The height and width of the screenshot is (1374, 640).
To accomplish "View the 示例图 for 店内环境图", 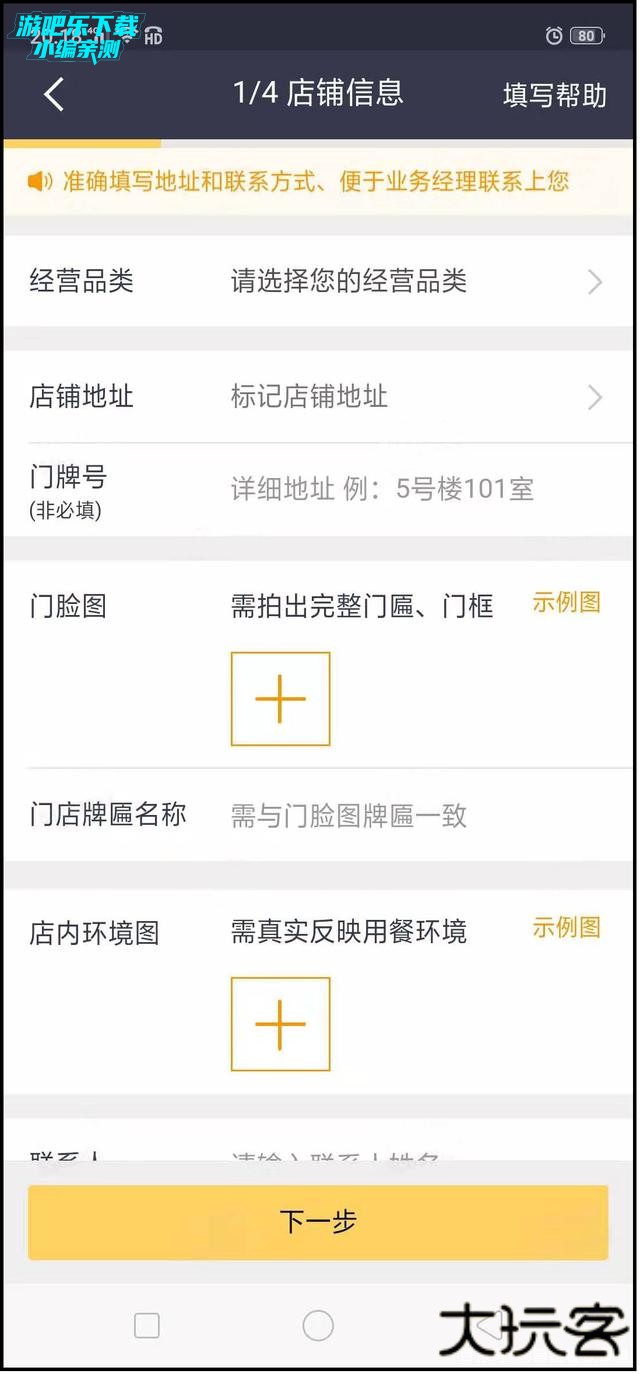I will [x=566, y=928].
